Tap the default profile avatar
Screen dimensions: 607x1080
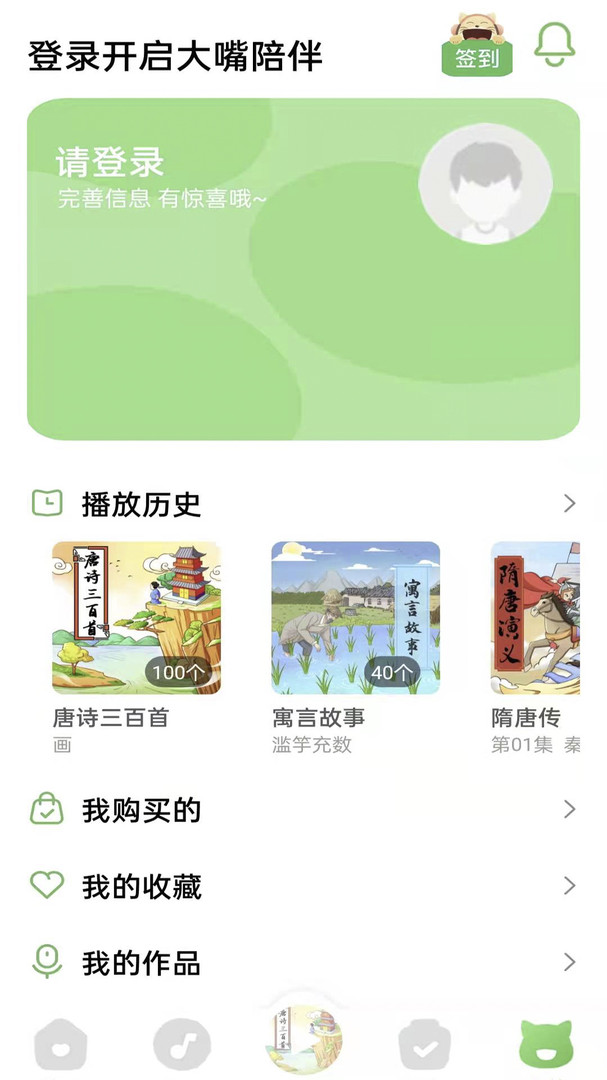tap(485, 184)
